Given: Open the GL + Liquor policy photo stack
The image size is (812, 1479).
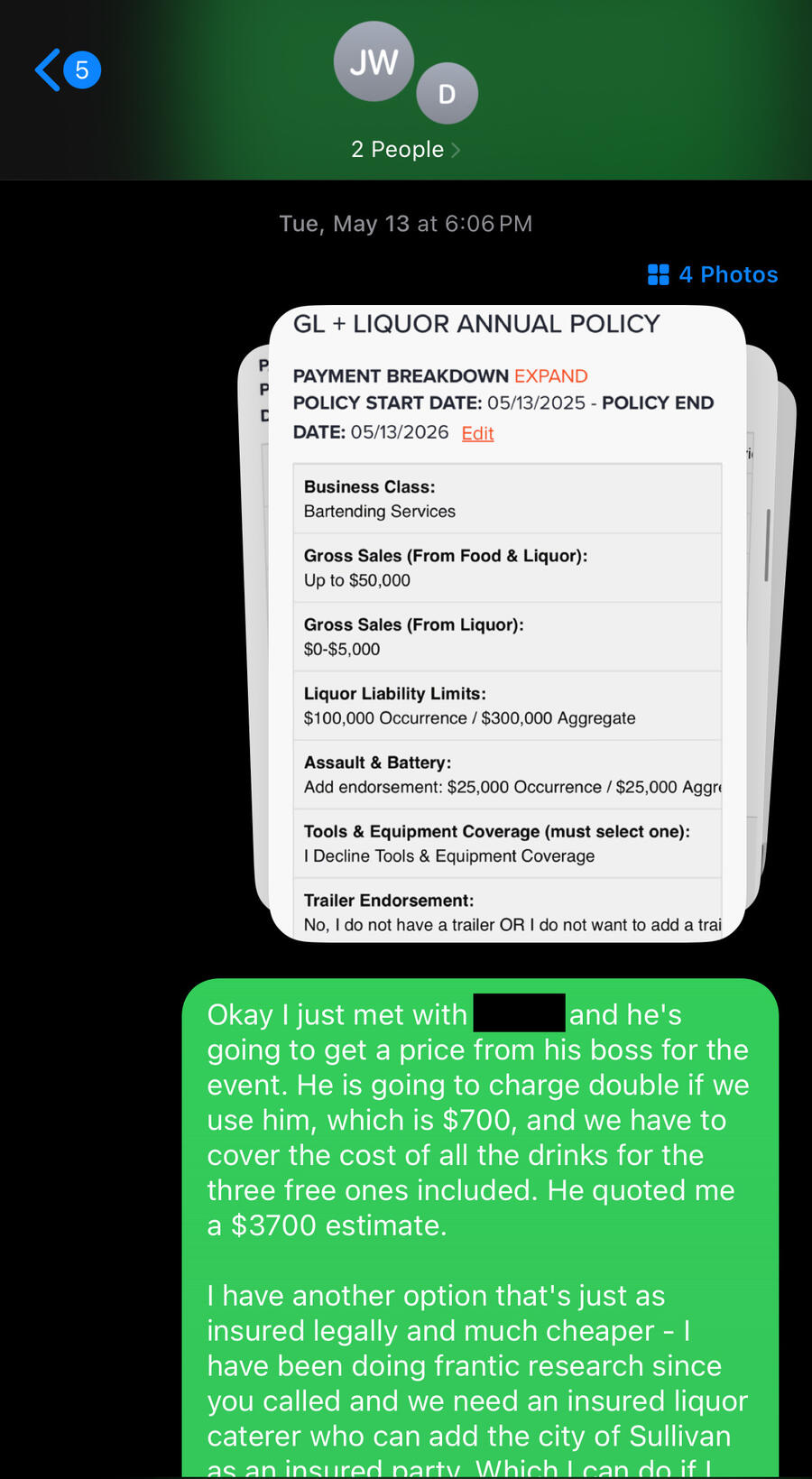Looking at the screenshot, I should pos(507,623).
